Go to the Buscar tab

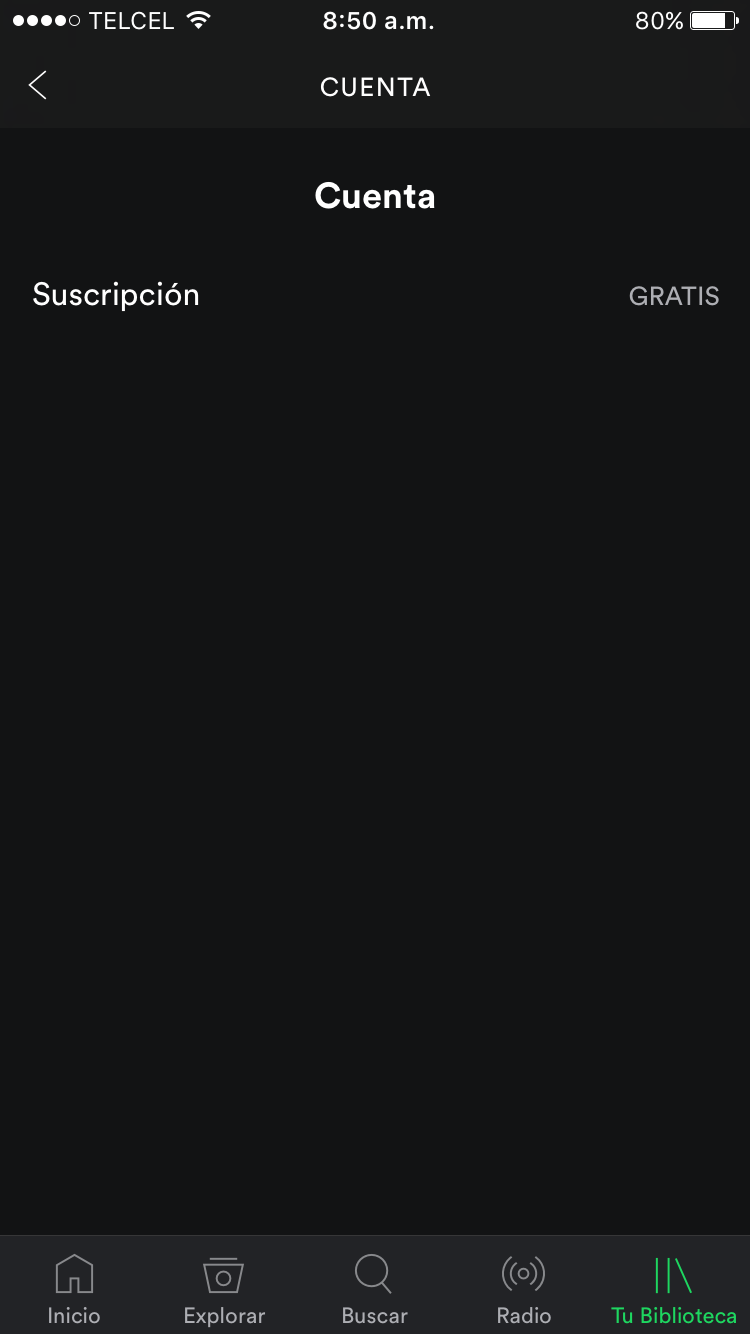click(x=374, y=1288)
